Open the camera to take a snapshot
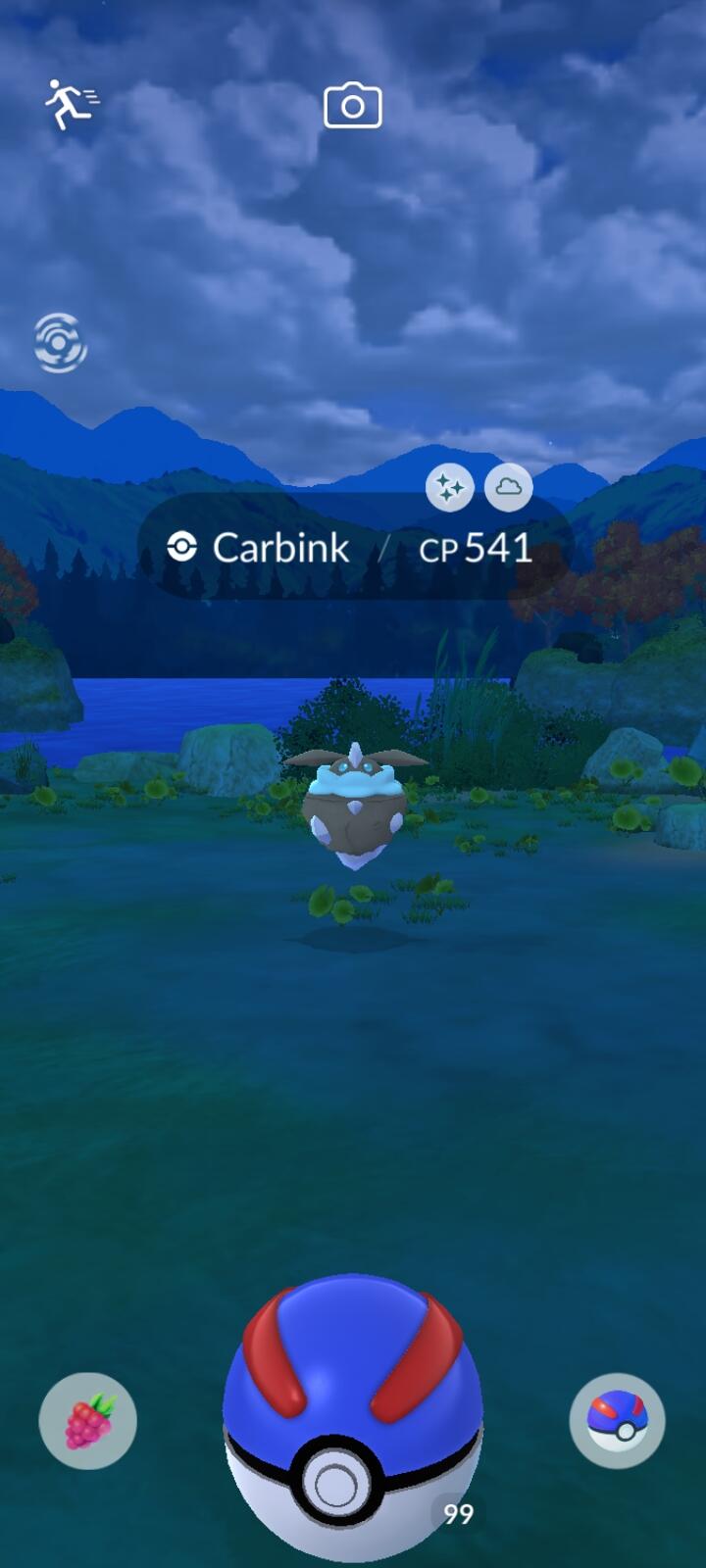This screenshot has width=706, height=1568. click(x=352, y=106)
